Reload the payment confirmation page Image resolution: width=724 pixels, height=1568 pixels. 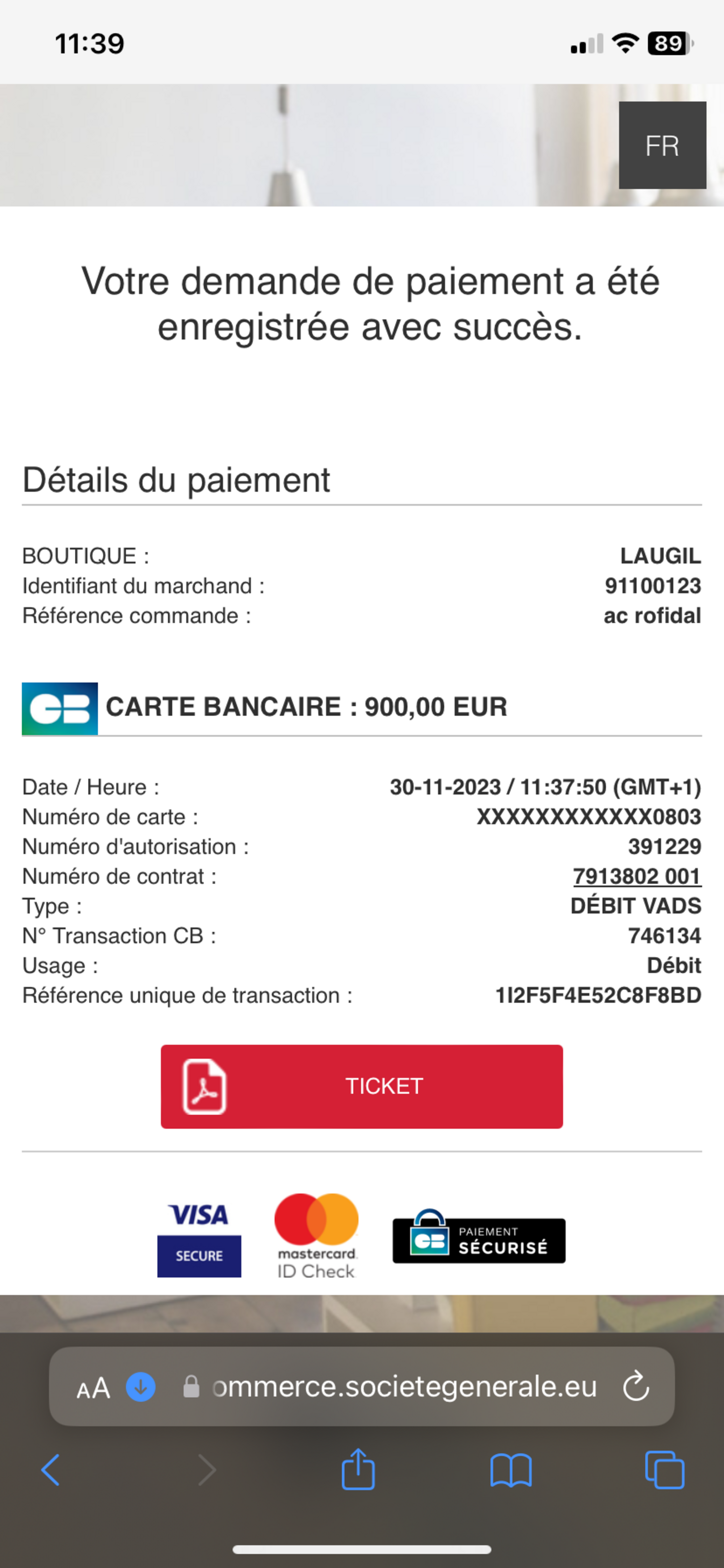[x=636, y=1387]
